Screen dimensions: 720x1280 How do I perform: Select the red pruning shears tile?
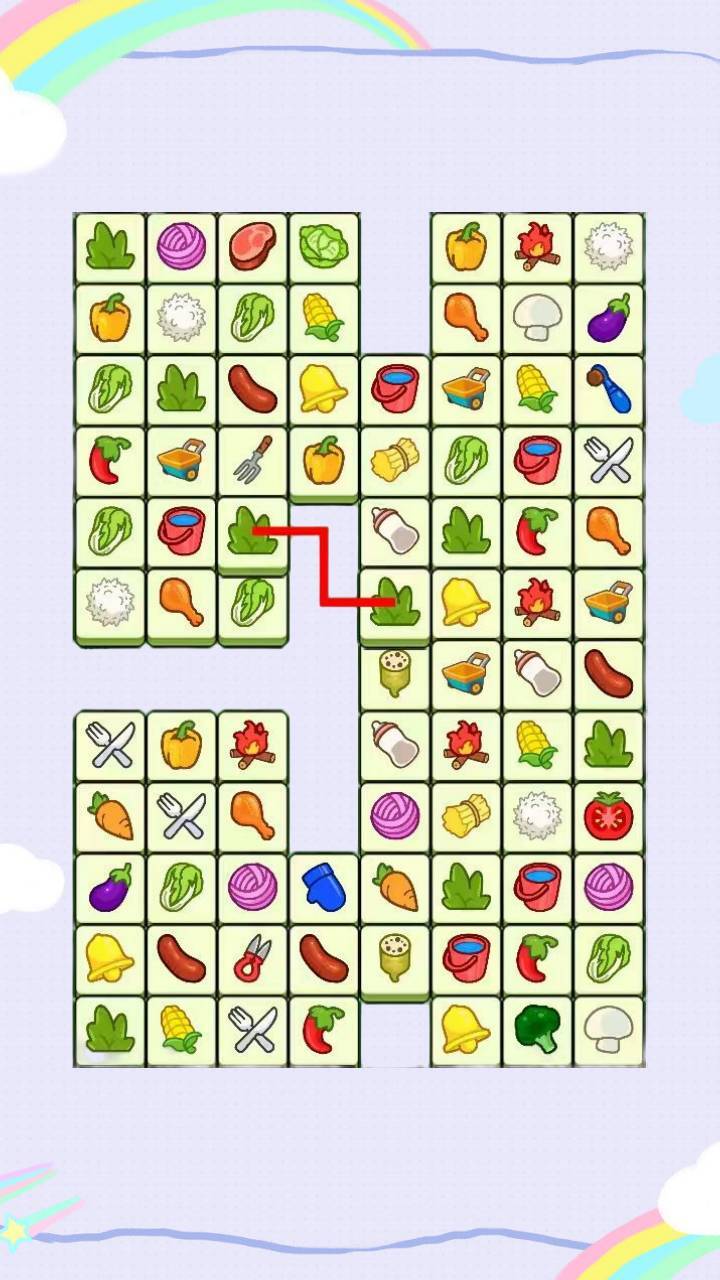[252, 958]
